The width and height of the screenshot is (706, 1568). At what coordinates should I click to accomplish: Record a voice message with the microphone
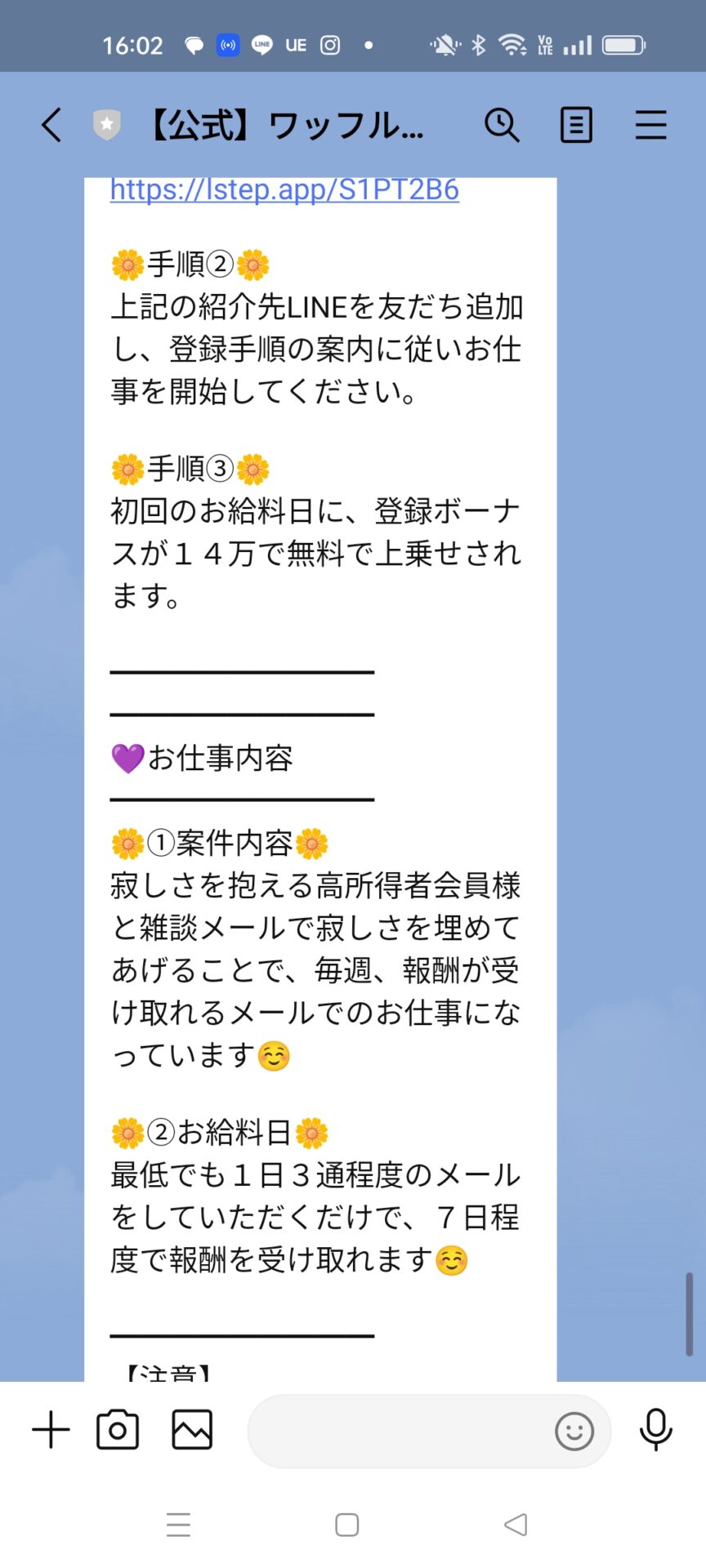point(655,1430)
